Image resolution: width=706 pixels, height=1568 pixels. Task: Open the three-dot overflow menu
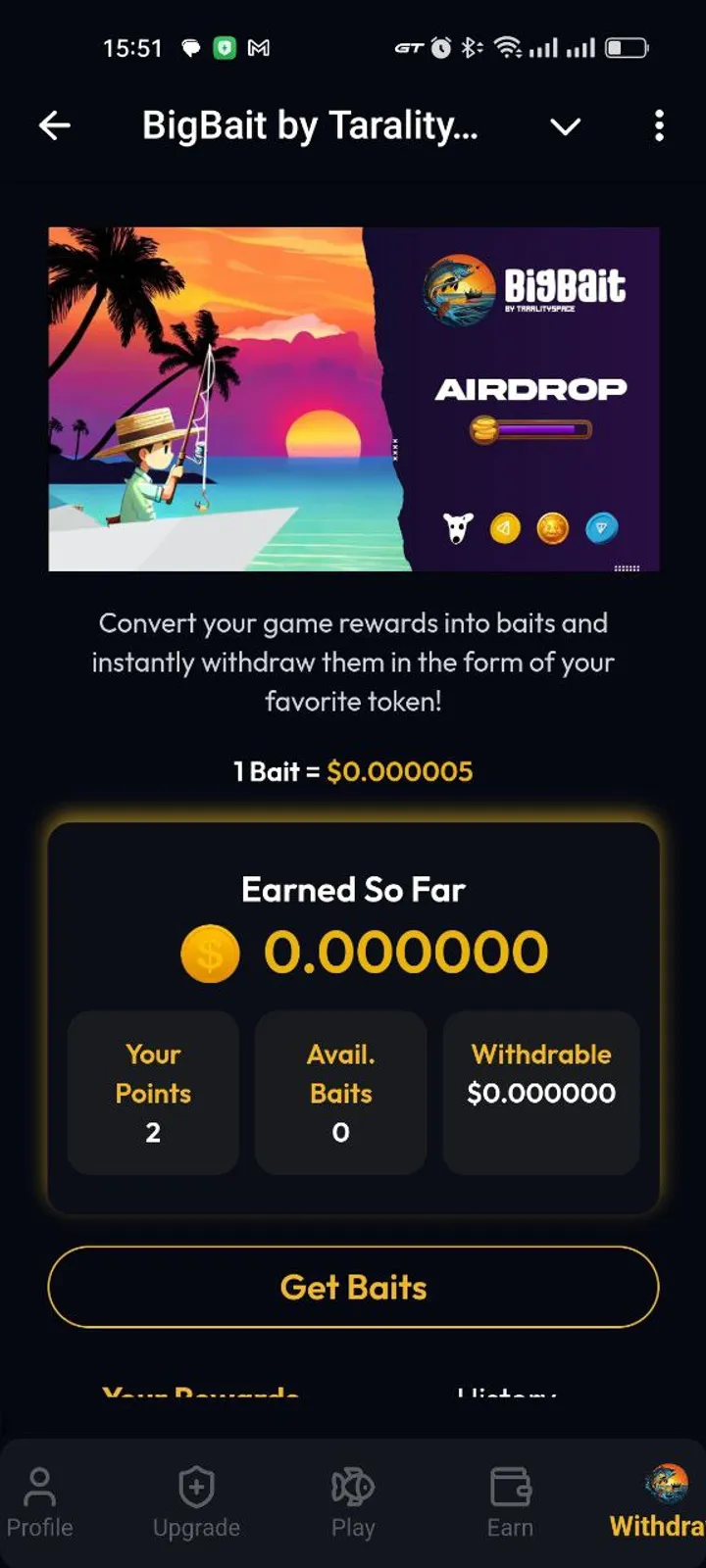tap(659, 125)
